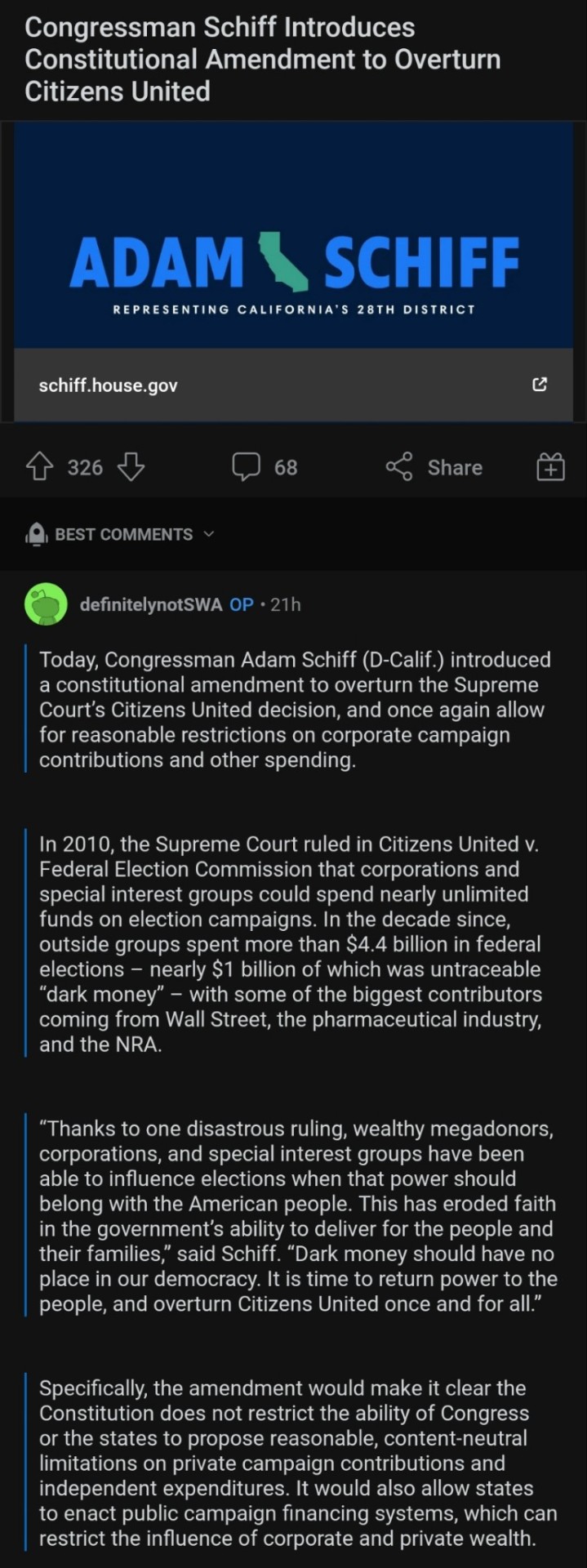Open definitelynotSWA's profile
Viewport: 587px width, 1568px height.
150,604
